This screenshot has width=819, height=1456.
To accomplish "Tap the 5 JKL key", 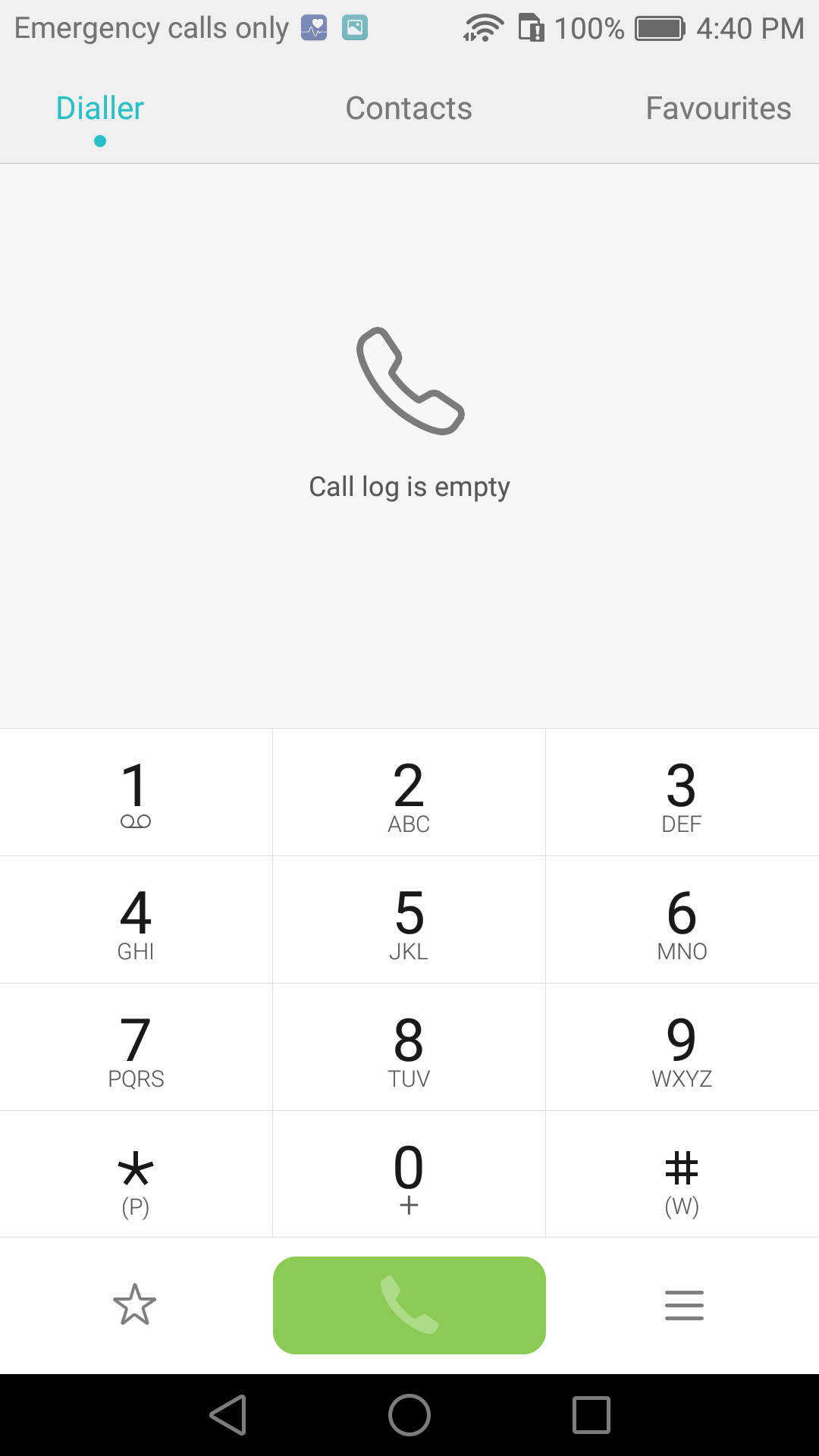I will pos(409,920).
